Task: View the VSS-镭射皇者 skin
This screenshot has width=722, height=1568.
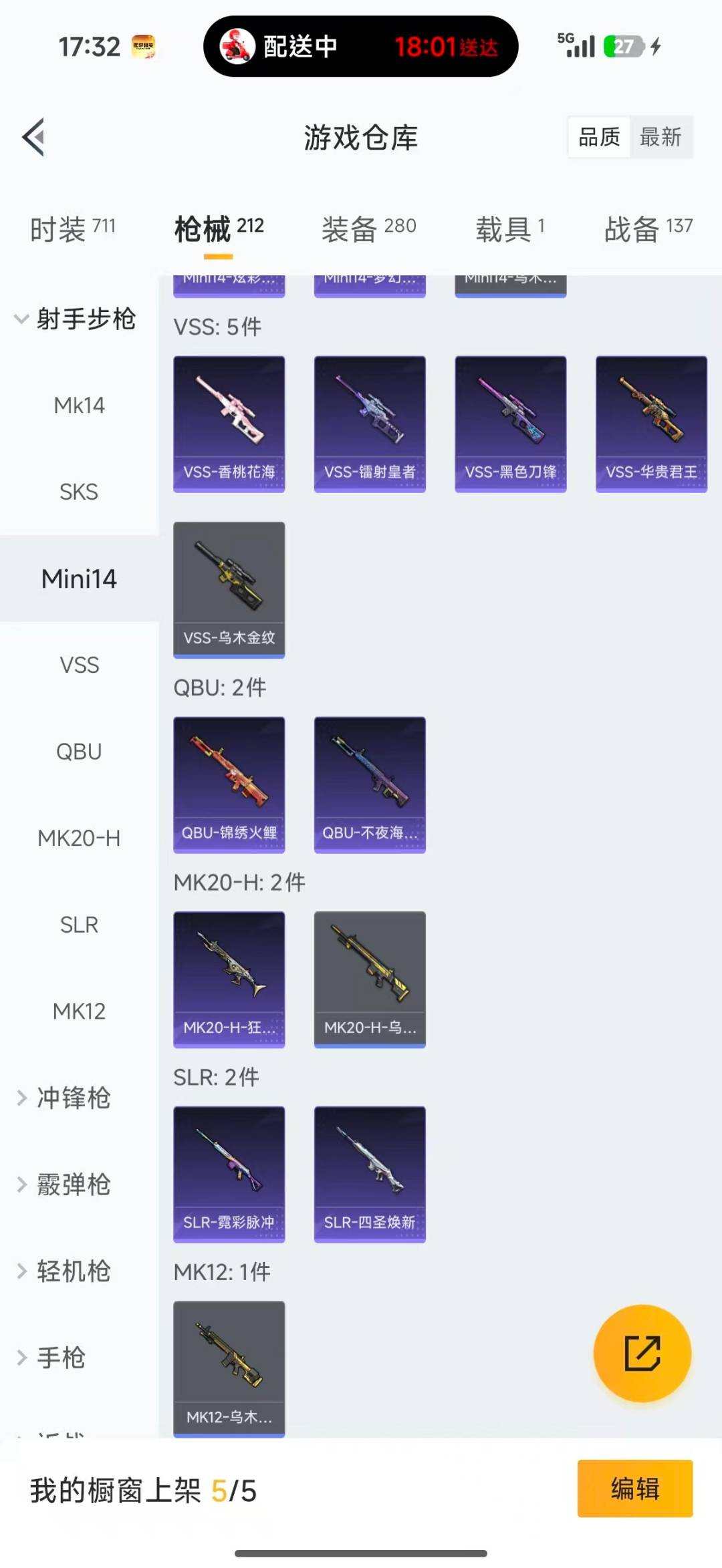Action: pyautogui.click(x=370, y=424)
